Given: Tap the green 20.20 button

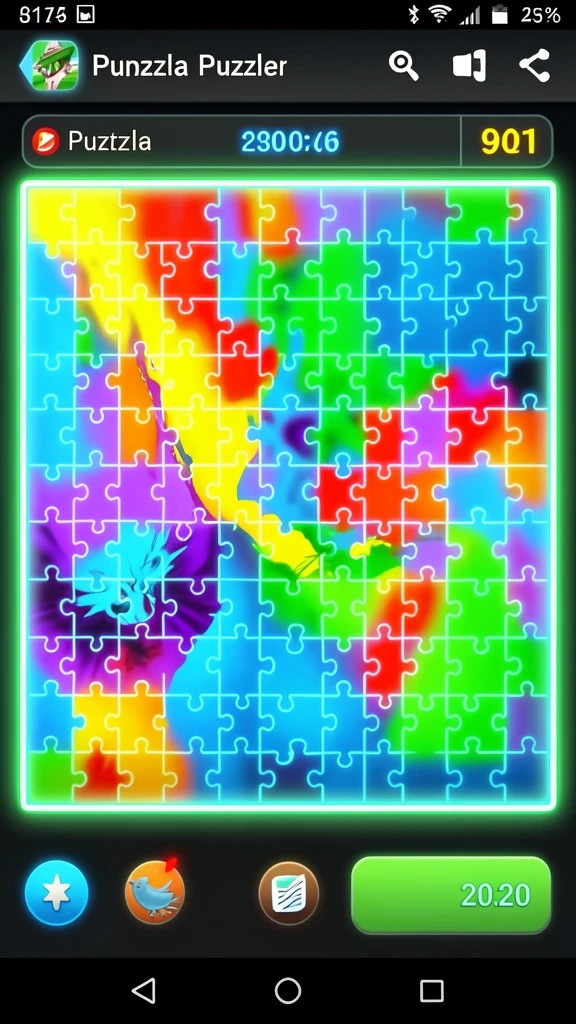Looking at the screenshot, I should click(x=451, y=895).
